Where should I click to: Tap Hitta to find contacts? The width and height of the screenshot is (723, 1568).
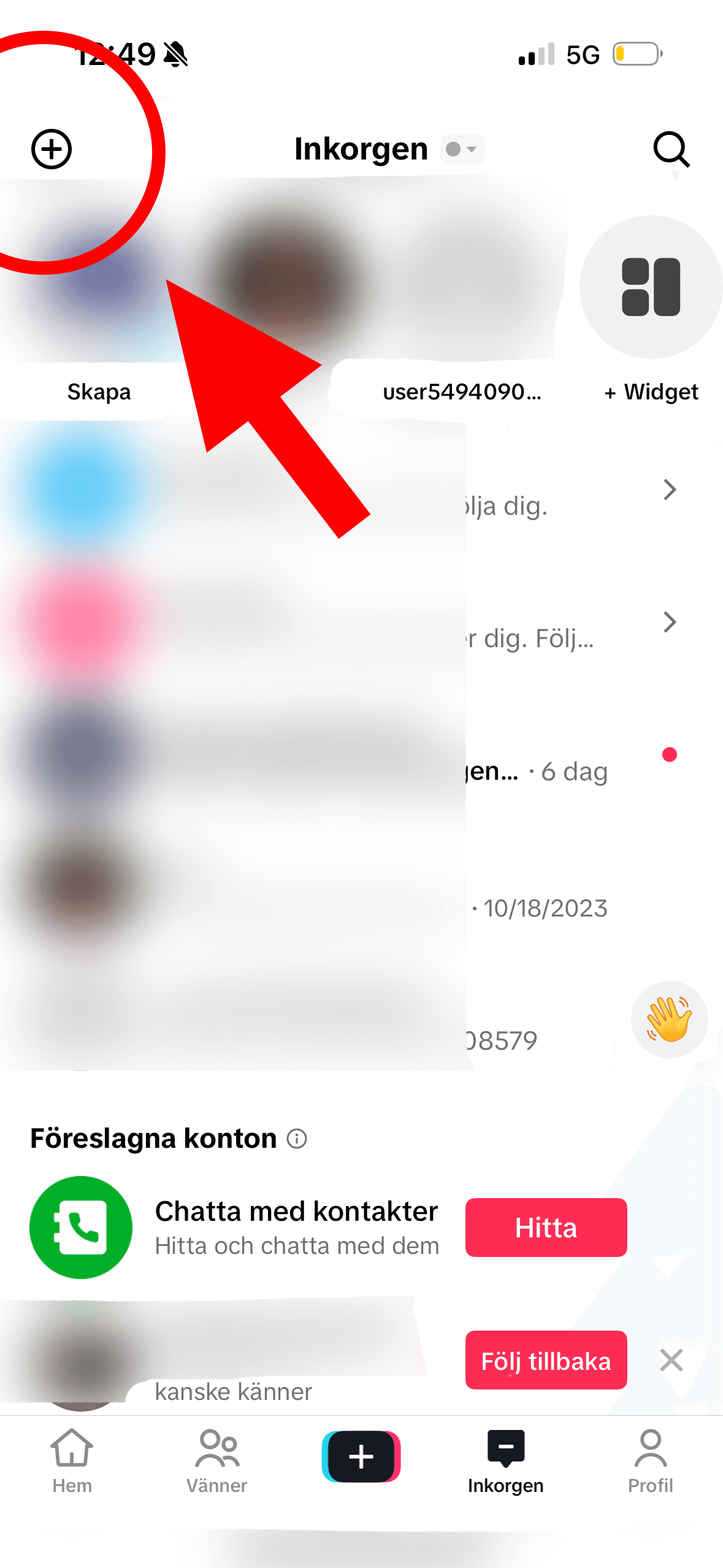546,1228
